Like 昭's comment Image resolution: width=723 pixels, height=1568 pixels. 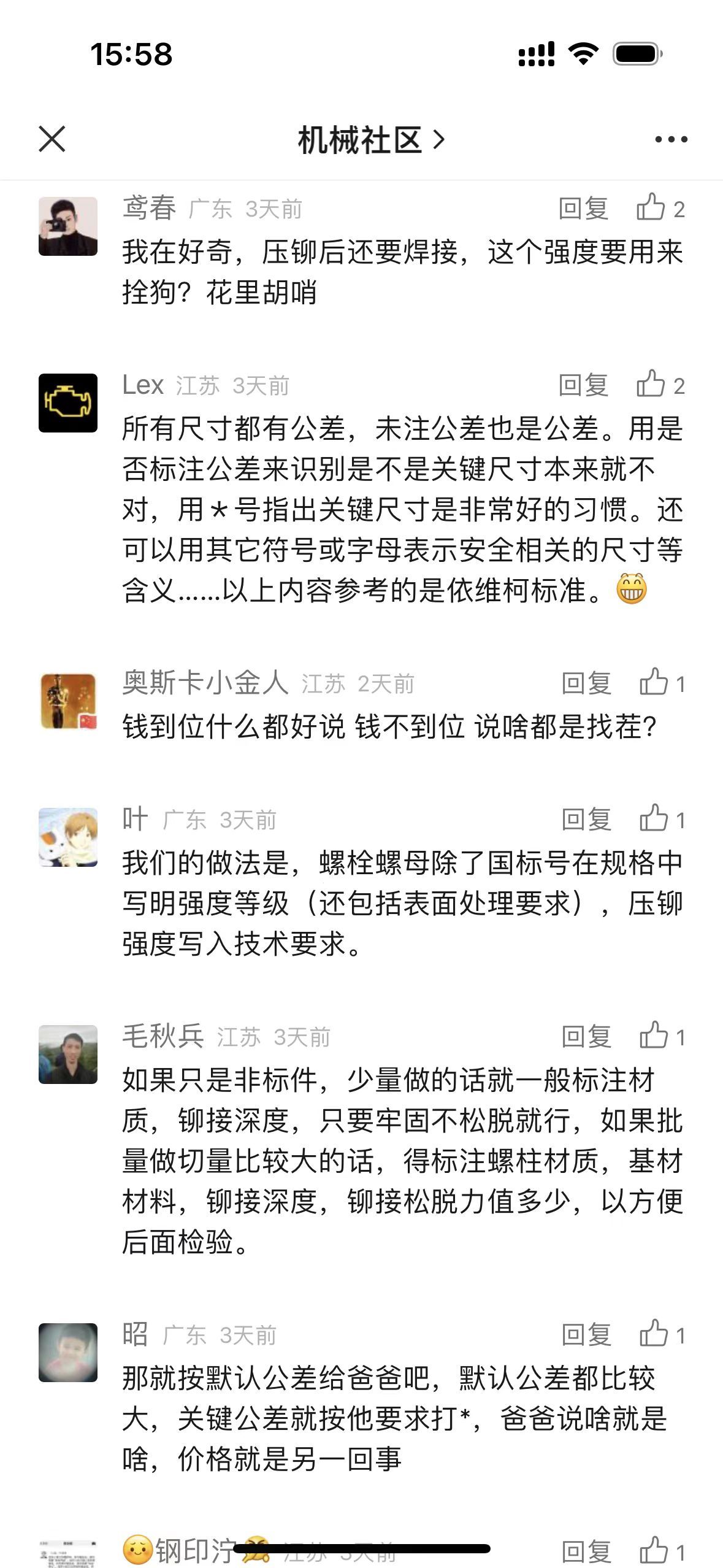(x=662, y=1334)
